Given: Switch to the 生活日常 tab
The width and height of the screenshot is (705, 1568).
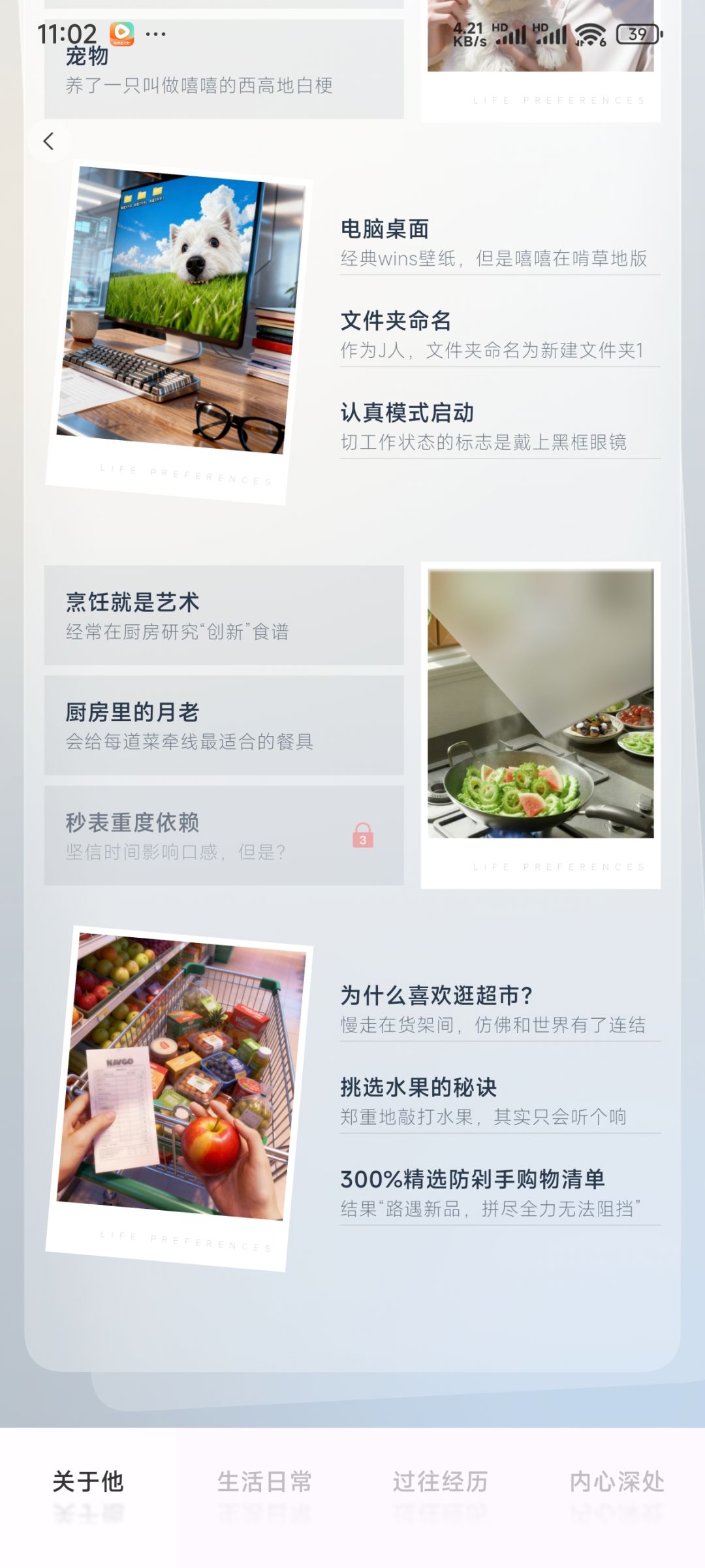Looking at the screenshot, I should point(264,1482).
